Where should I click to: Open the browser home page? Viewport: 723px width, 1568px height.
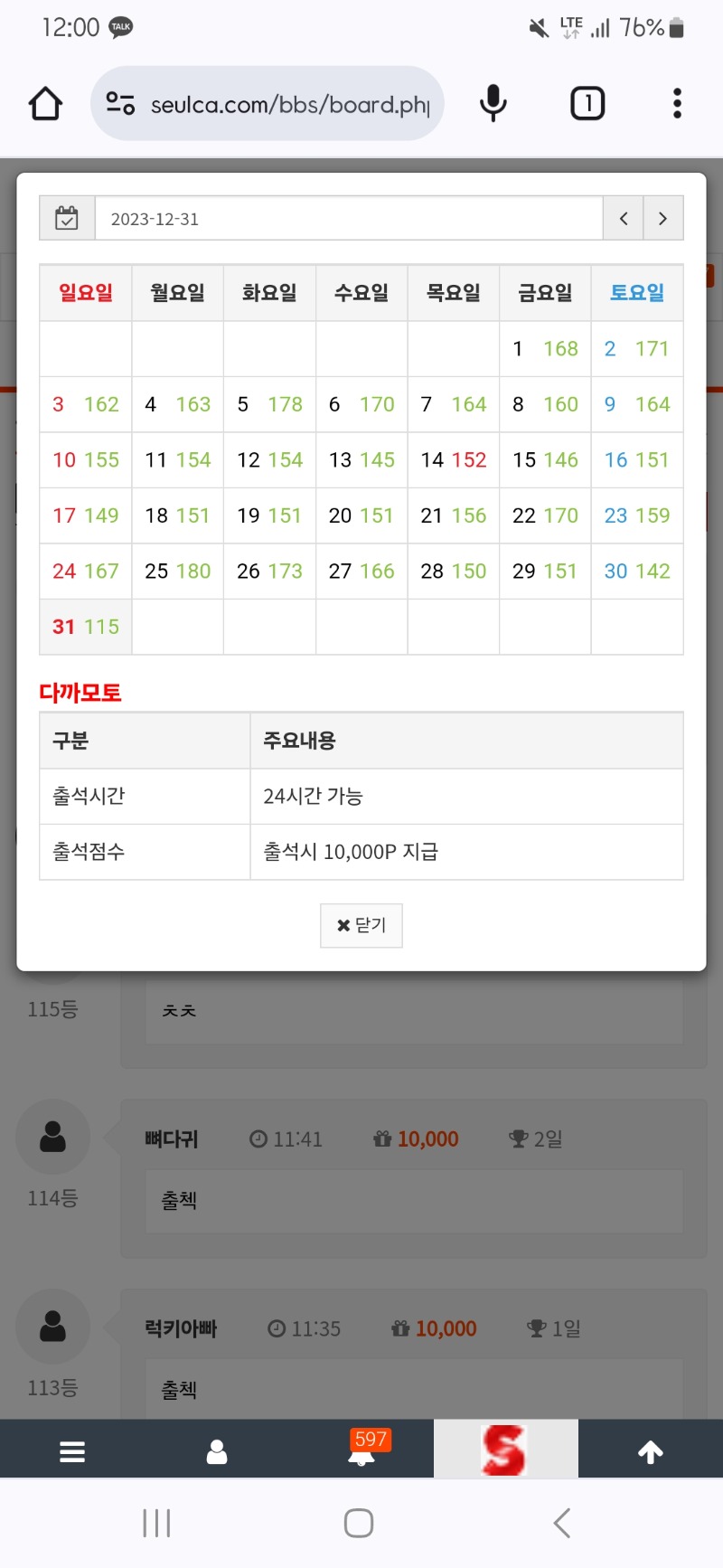point(45,103)
